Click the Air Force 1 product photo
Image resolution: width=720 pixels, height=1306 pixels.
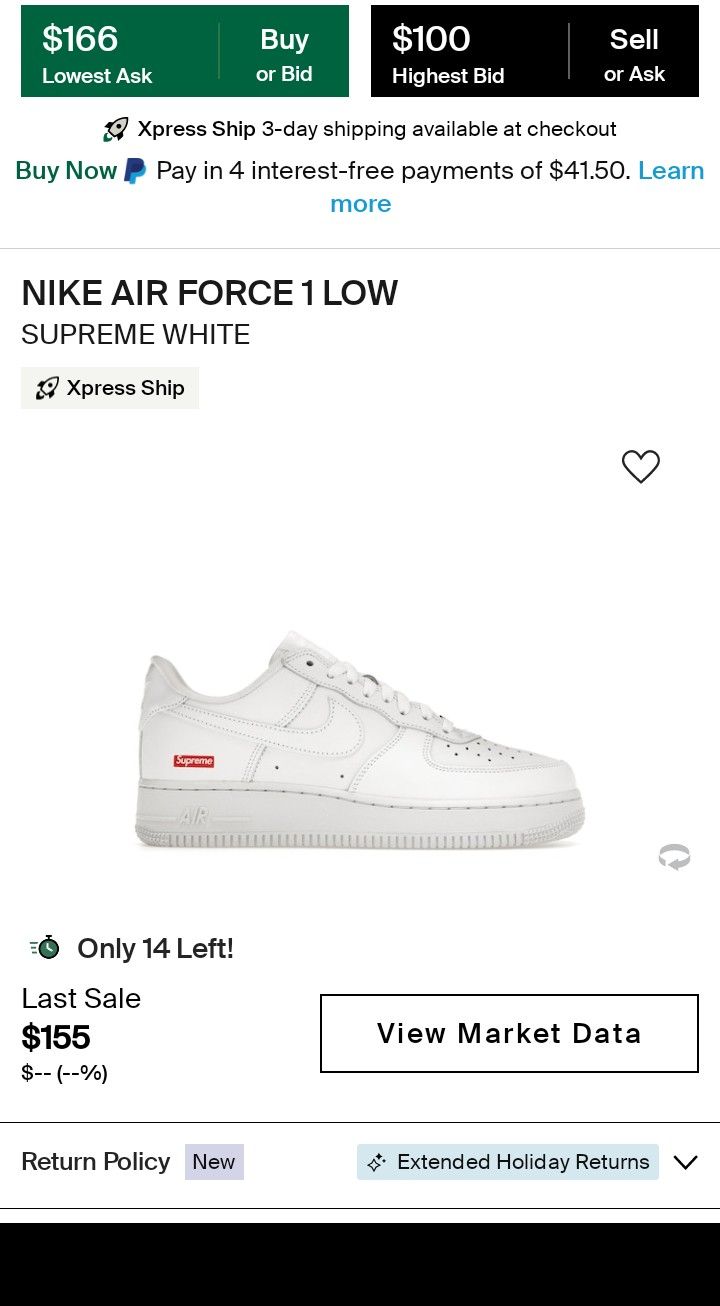coord(360,740)
